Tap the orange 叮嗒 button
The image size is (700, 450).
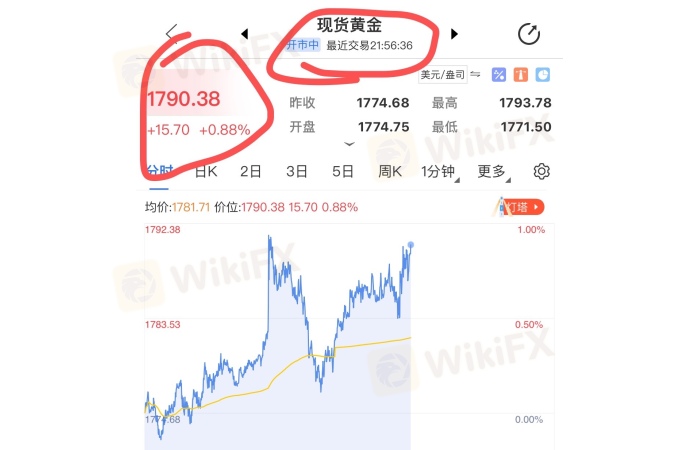pyautogui.click(x=519, y=207)
